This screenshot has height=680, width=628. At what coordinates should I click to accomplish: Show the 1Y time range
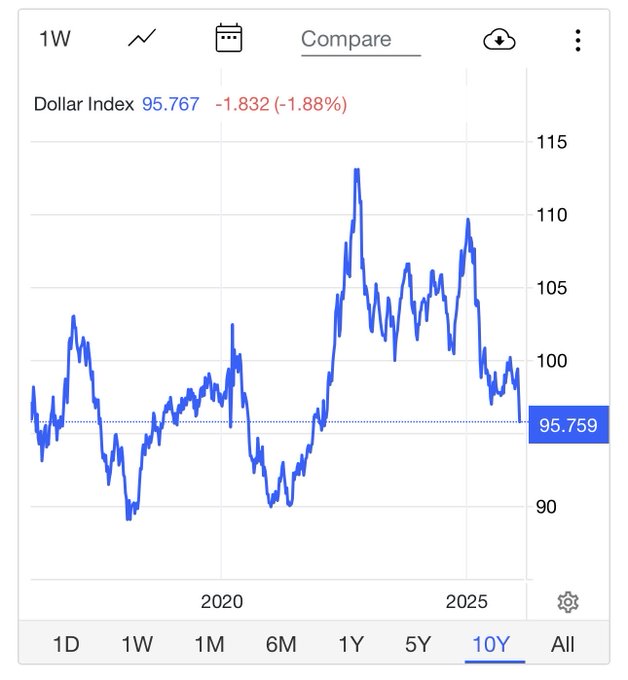pyautogui.click(x=351, y=644)
